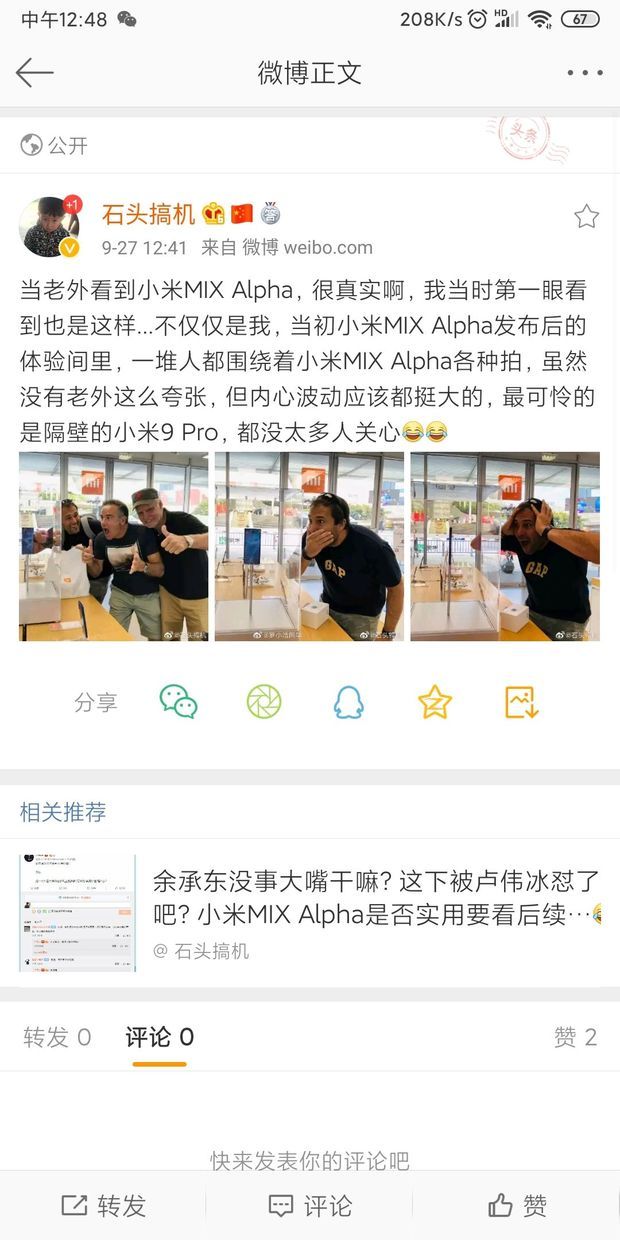620x1240 pixels.
Task: Open the first photo with three men
Action: click(113, 546)
